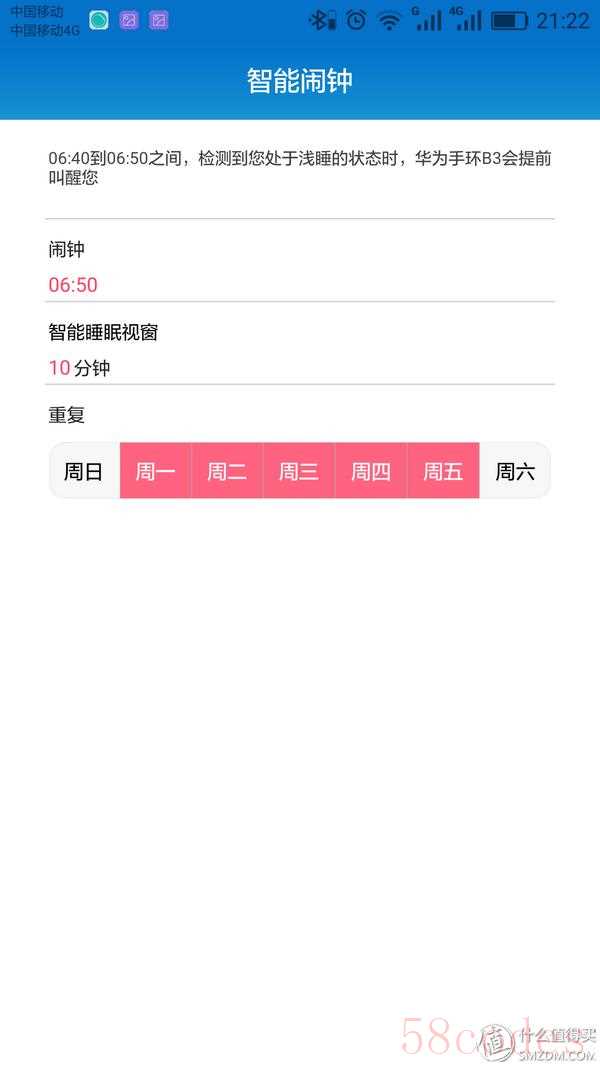
Task: Disable repeat on 周一
Action: [x=156, y=471]
